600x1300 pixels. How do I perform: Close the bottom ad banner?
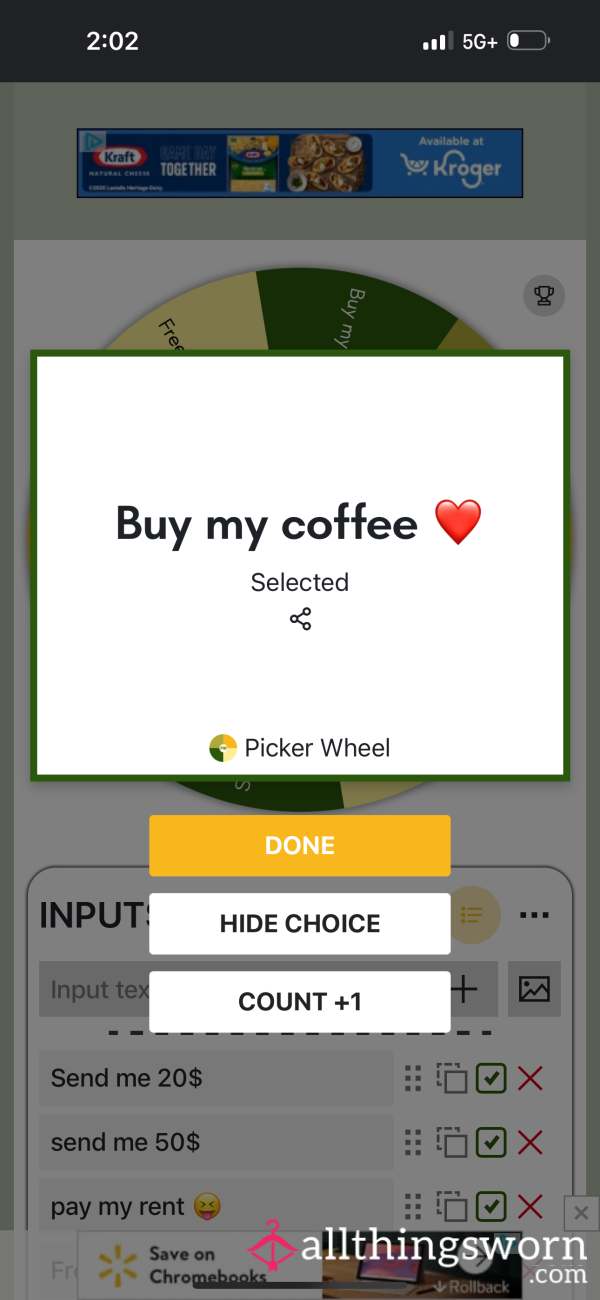581,1214
